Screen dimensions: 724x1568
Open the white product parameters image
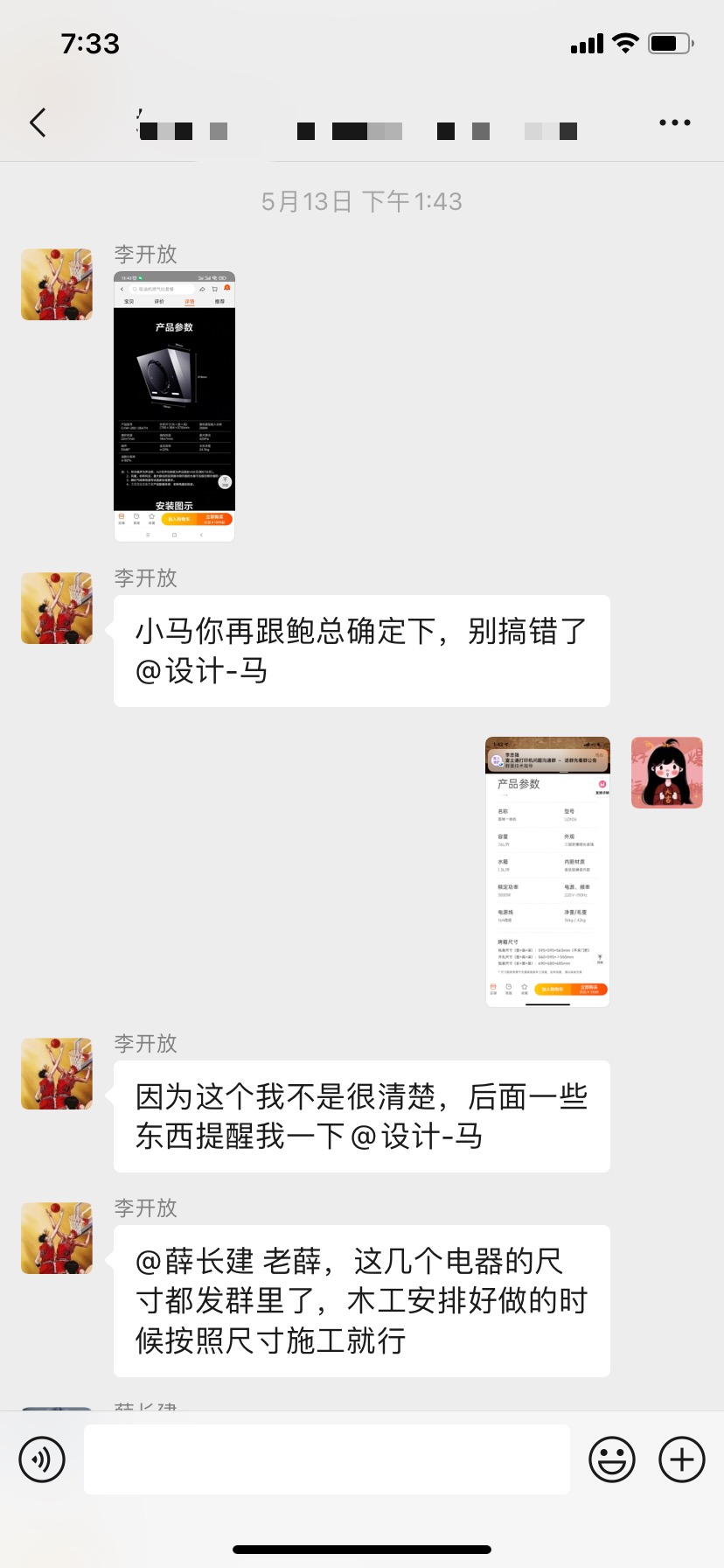(547, 871)
